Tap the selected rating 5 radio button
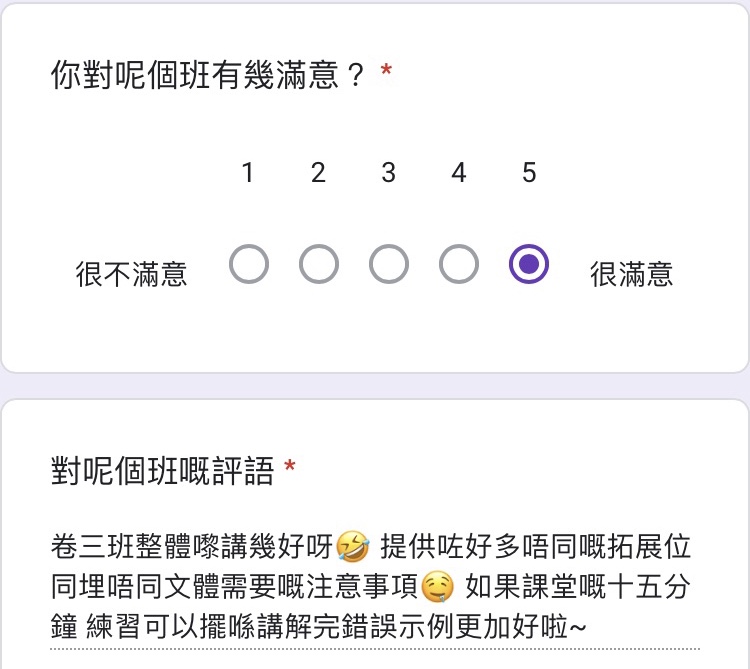 [528, 265]
